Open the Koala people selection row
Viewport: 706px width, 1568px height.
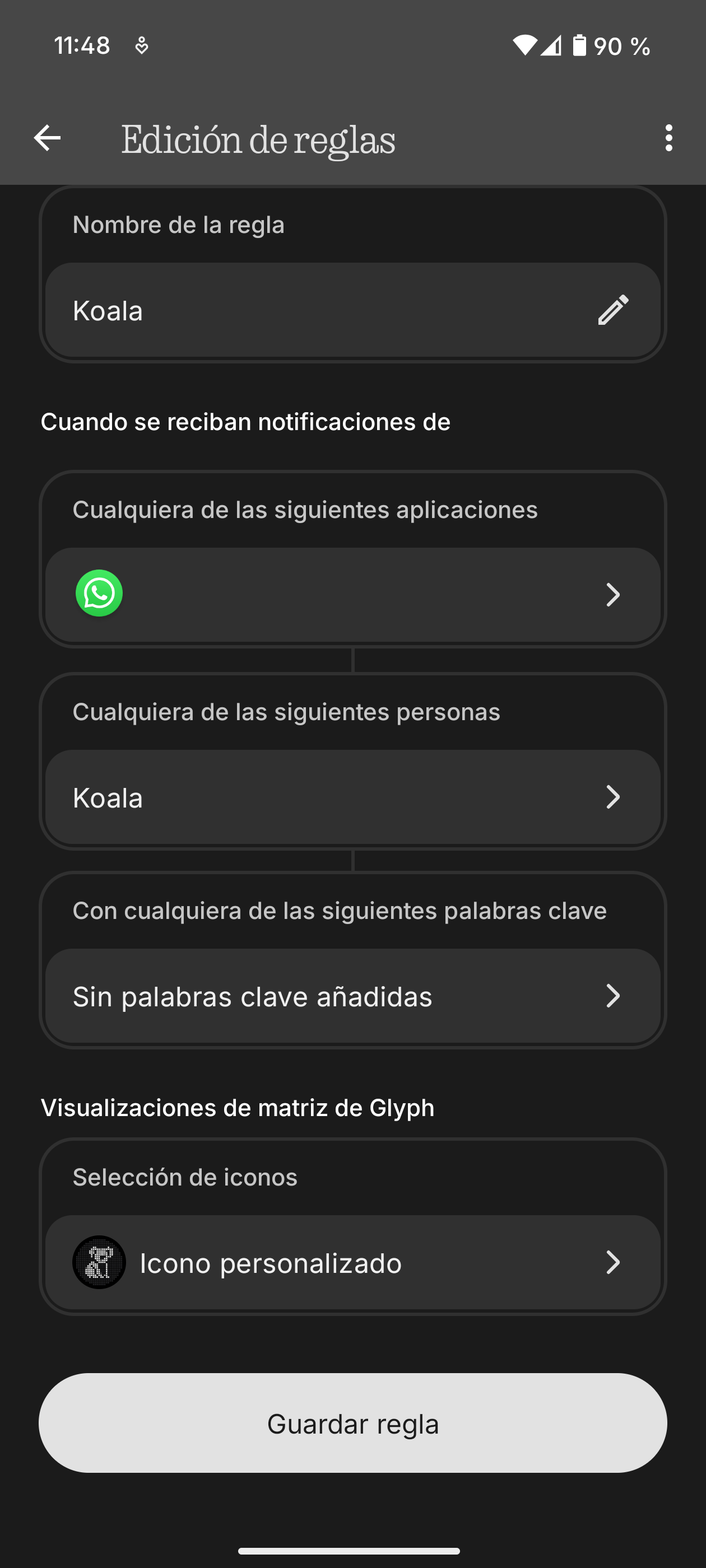point(352,797)
